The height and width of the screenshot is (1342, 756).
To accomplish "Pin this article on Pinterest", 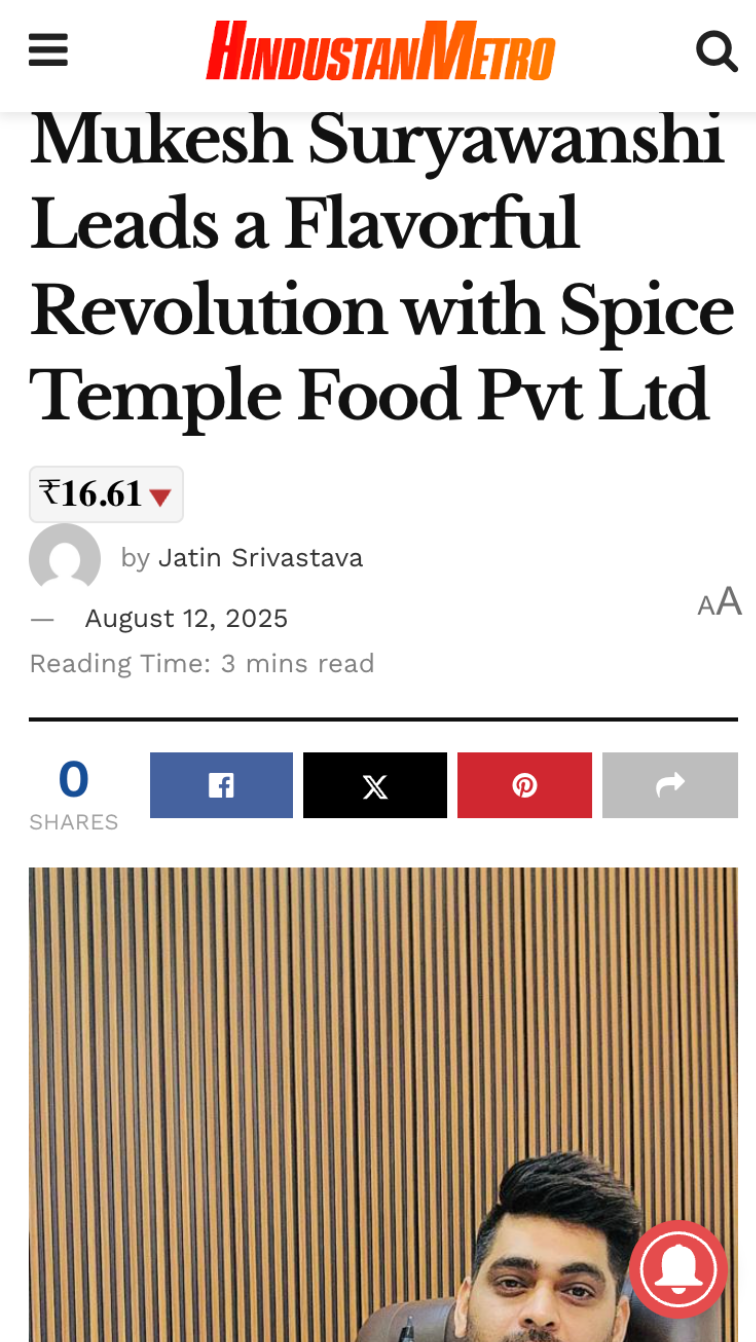I will pyautogui.click(x=524, y=786).
